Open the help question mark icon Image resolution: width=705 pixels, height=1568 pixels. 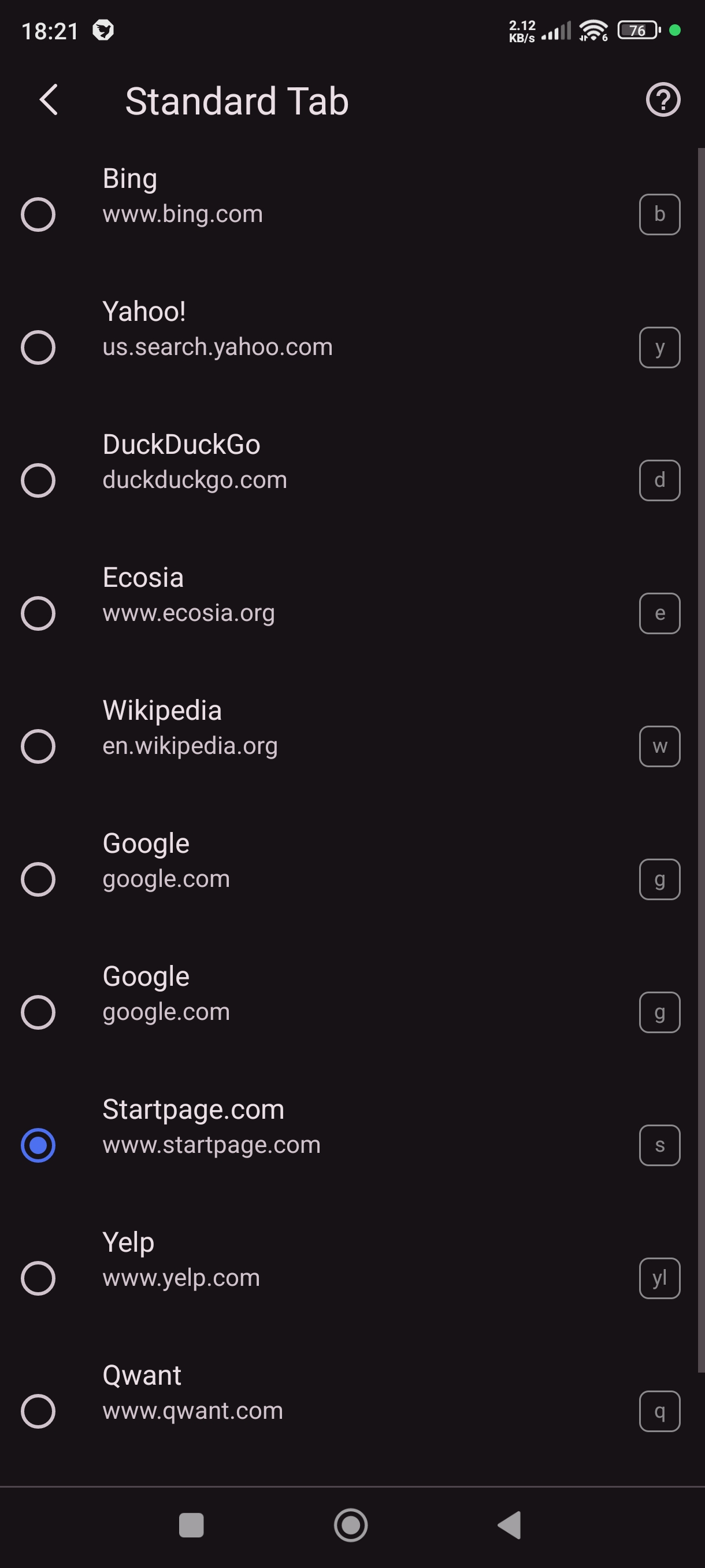[662, 100]
